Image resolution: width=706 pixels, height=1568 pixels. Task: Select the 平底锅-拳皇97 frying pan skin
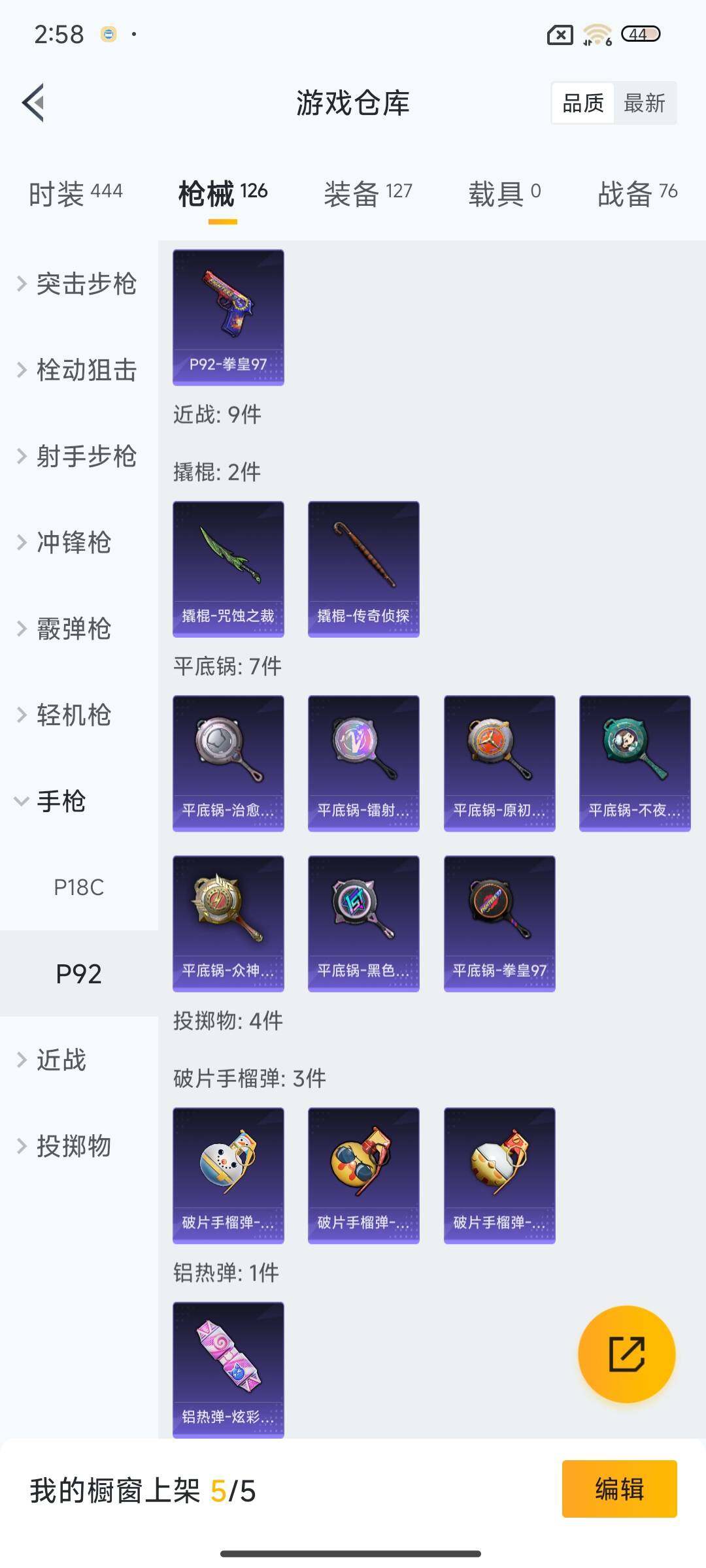tap(499, 923)
